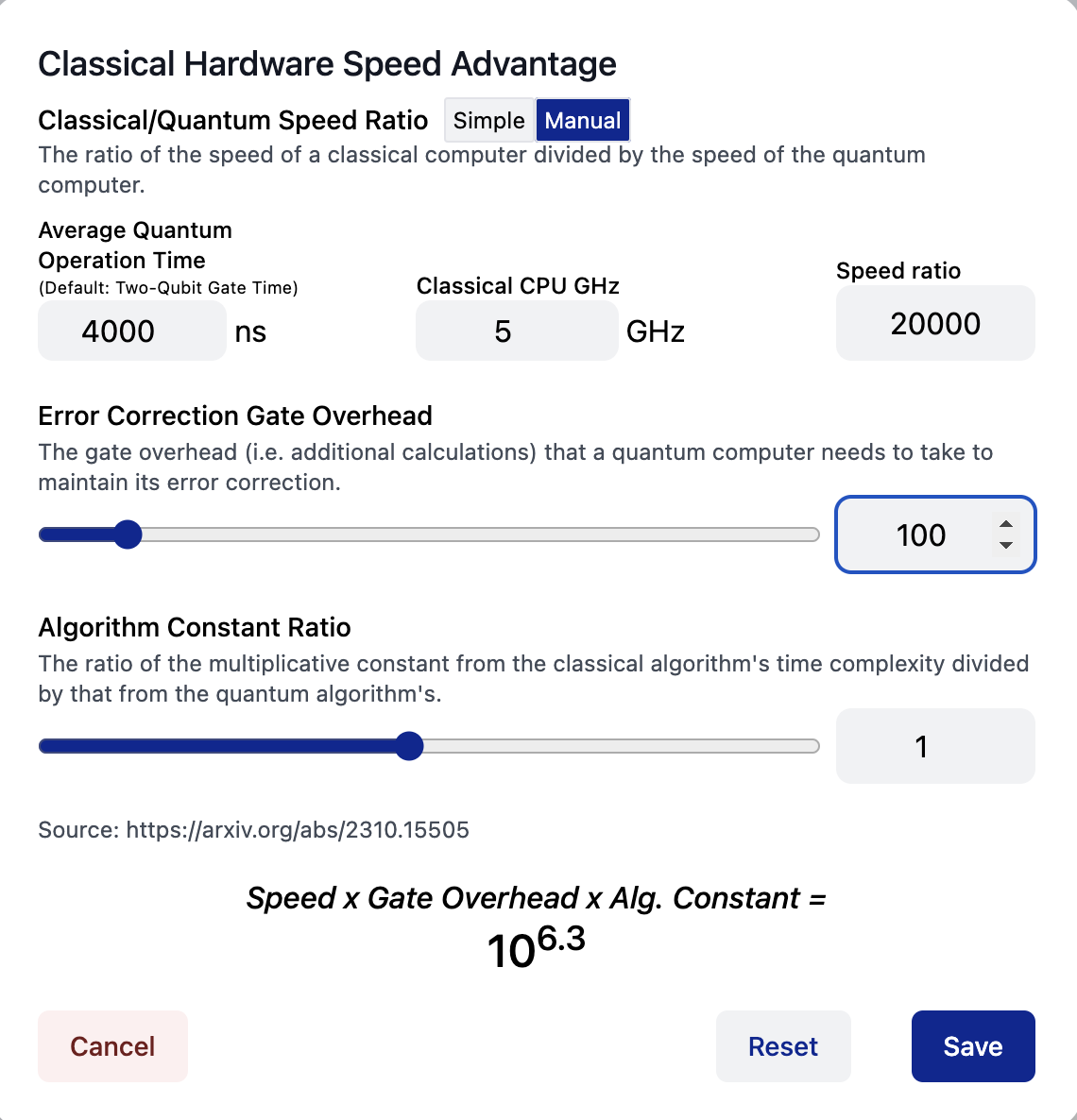Edit the Average Quantum Operation Time field
The height and width of the screenshot is (1120, 1077).
(131, 331)
